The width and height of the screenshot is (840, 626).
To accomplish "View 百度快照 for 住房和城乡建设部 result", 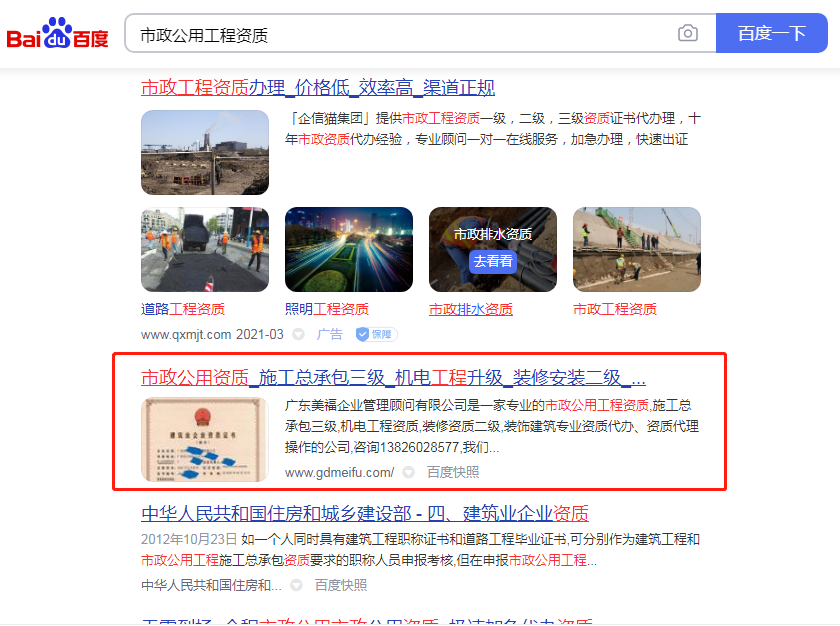I will [x=340, y=585].
